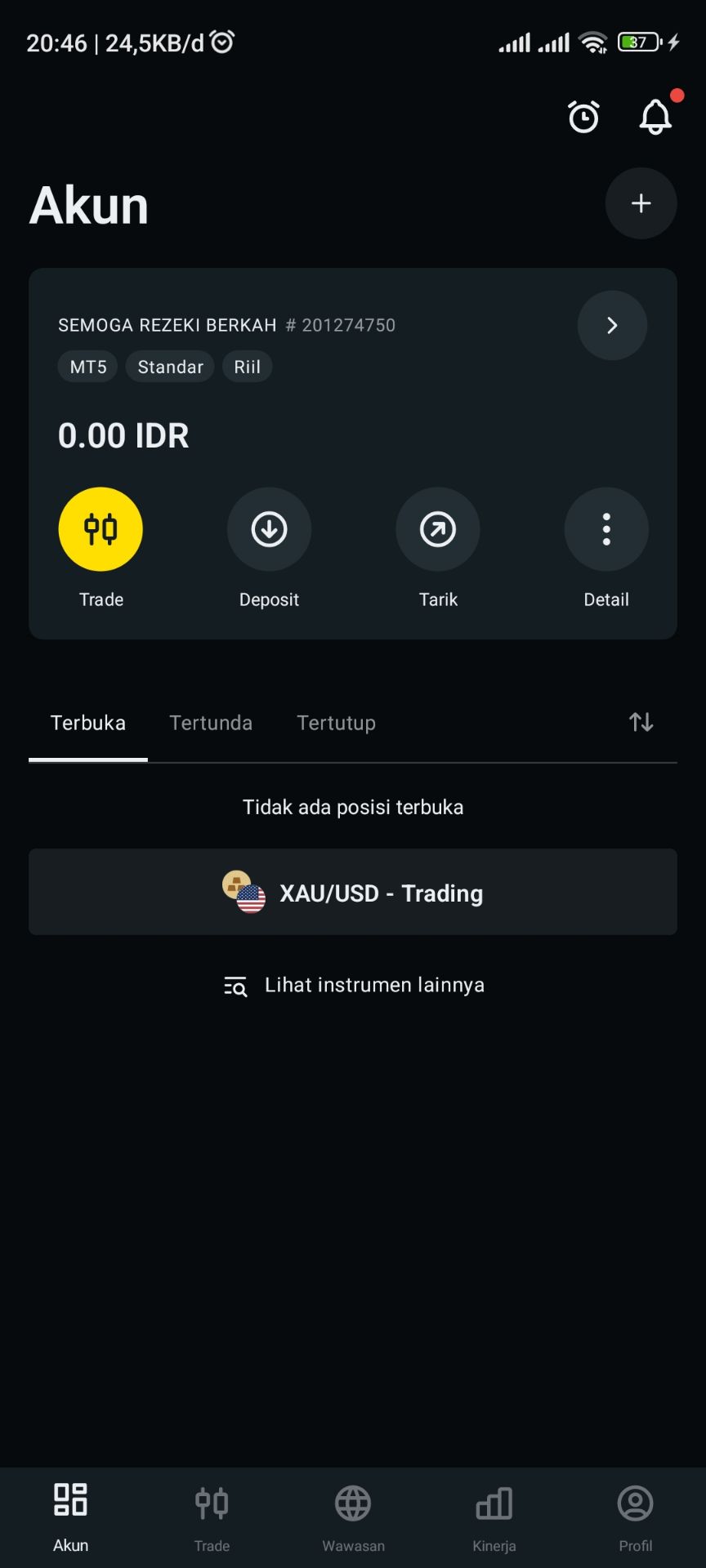Go to Profil tab
Screen dimensions: 706x1568
(x=635, y=1517)
